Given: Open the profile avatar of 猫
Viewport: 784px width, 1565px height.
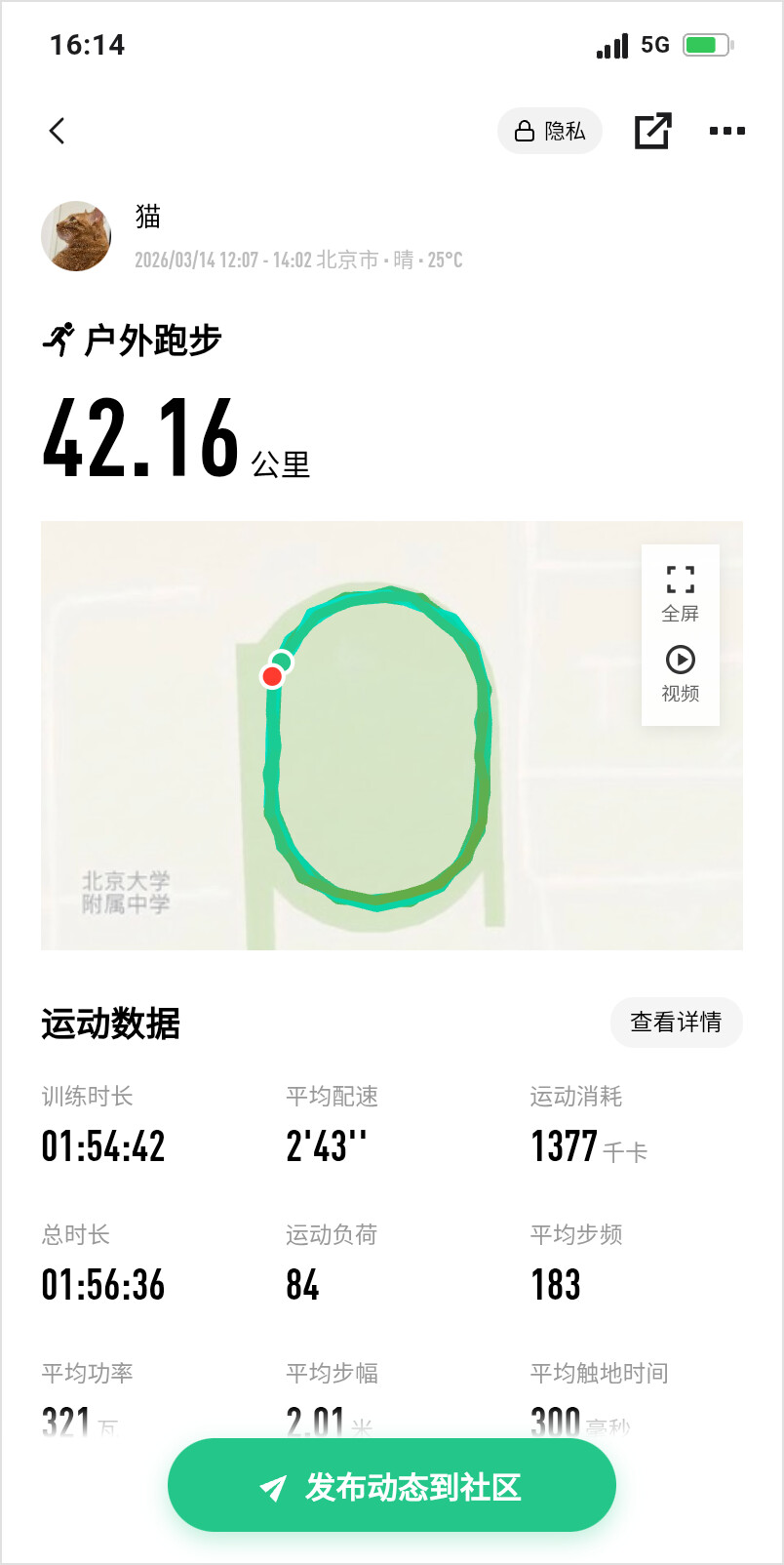Looking at the screenshot, I should tap(76, 236).
